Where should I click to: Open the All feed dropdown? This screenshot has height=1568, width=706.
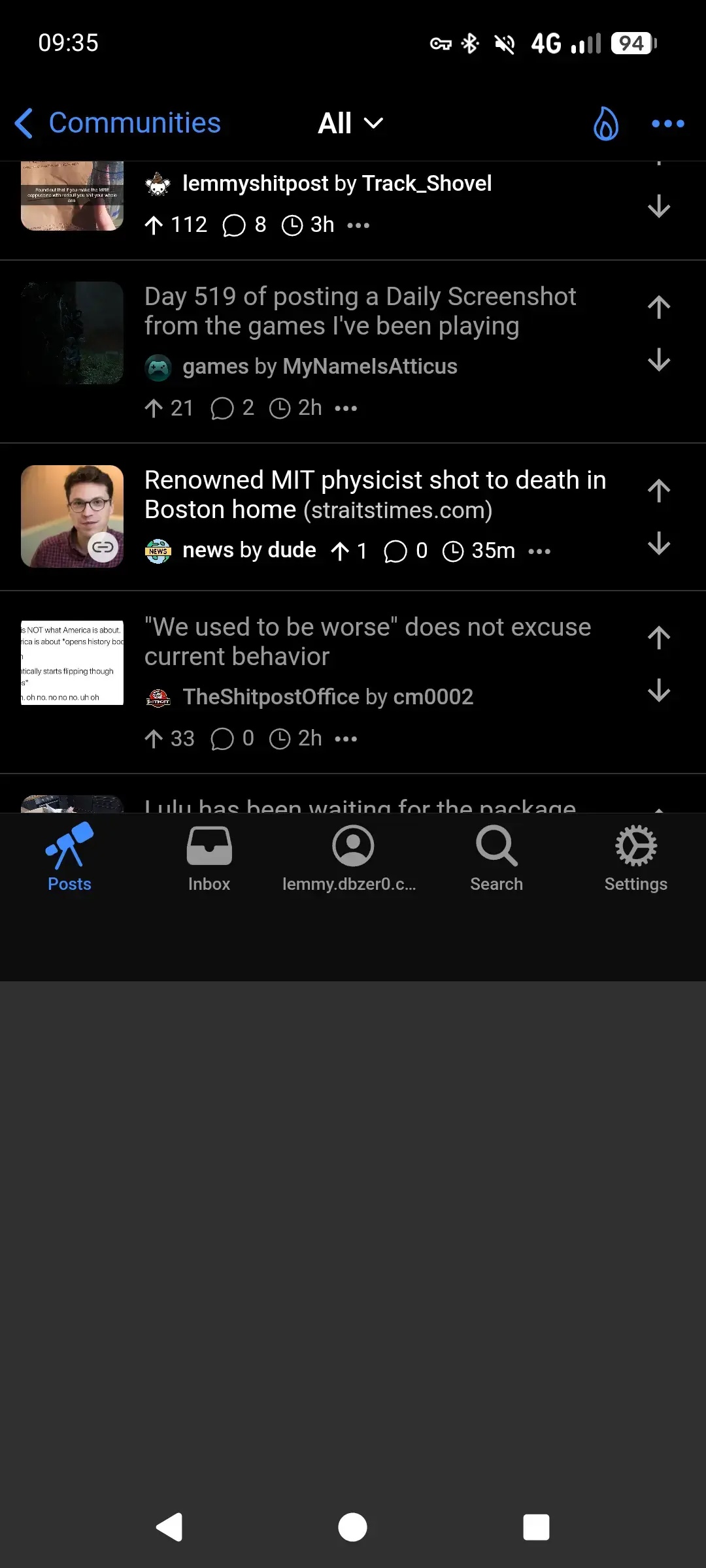click(350, 123)
